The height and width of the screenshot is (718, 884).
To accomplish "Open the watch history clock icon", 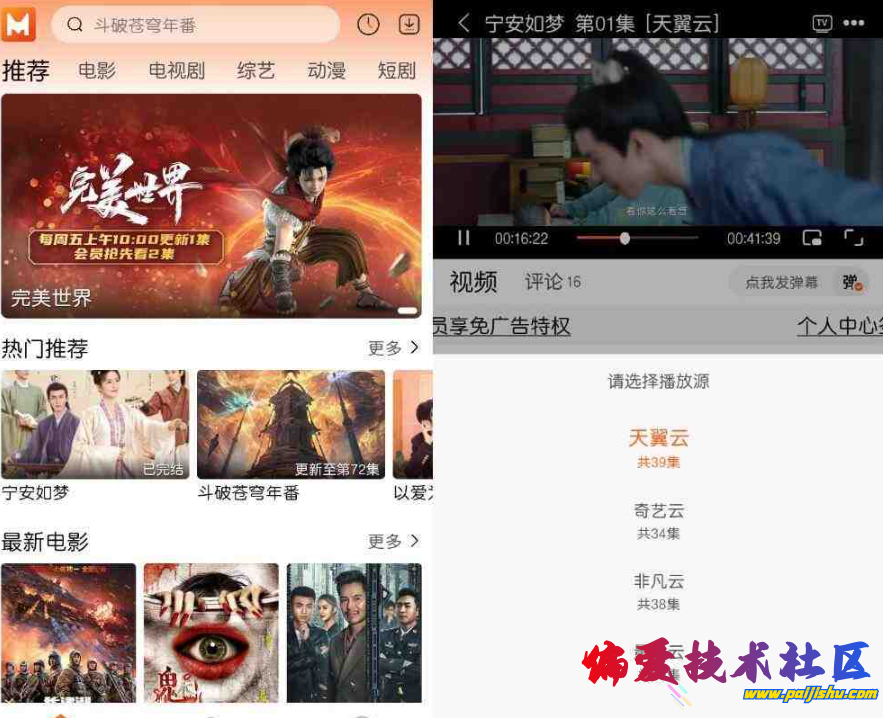I will [368, 25].
